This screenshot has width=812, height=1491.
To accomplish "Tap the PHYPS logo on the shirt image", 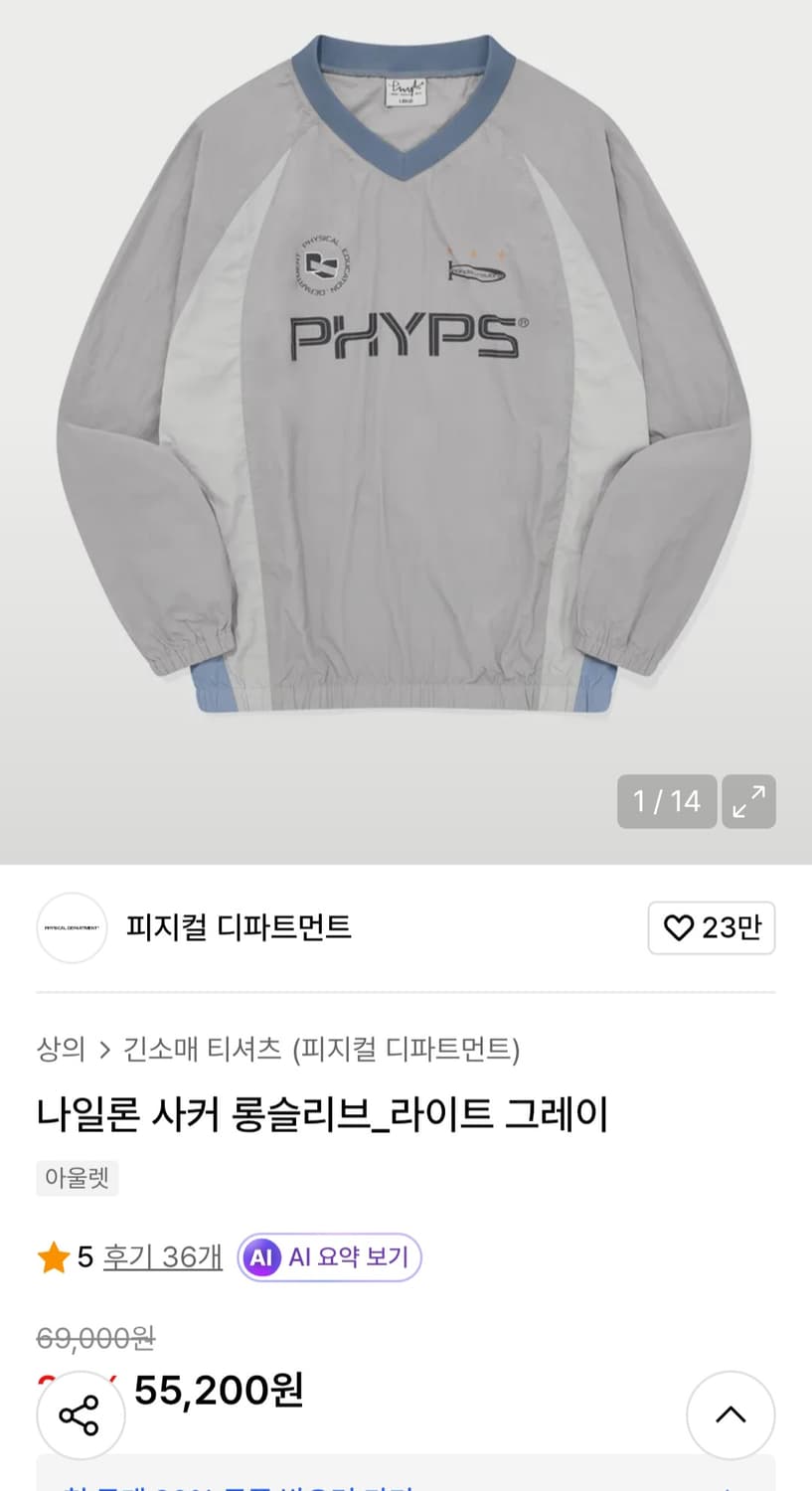I will click(407, 336).
